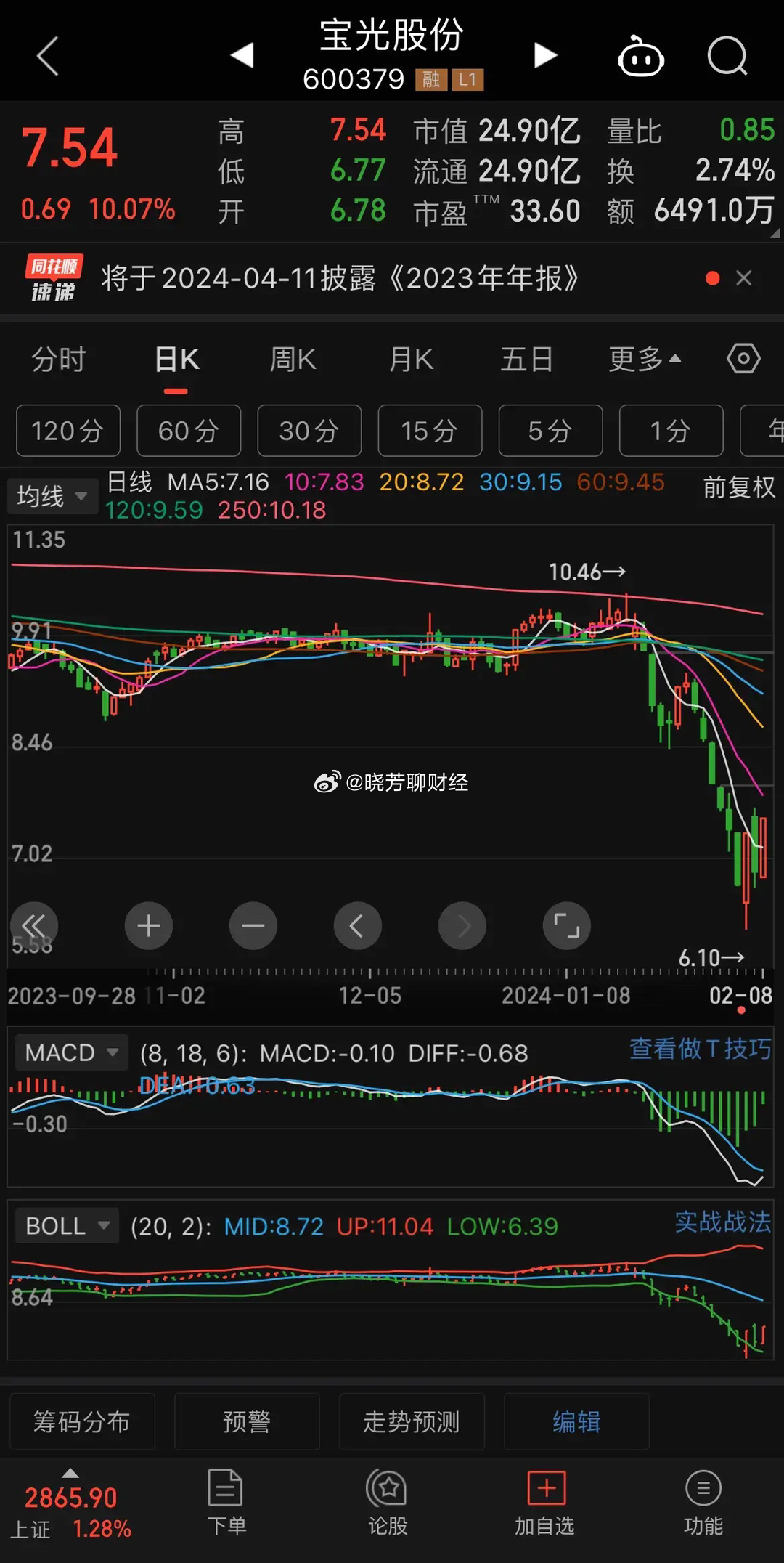Open the 均线 indicator dropdown

pyautogui.click(x=52, y=496)
